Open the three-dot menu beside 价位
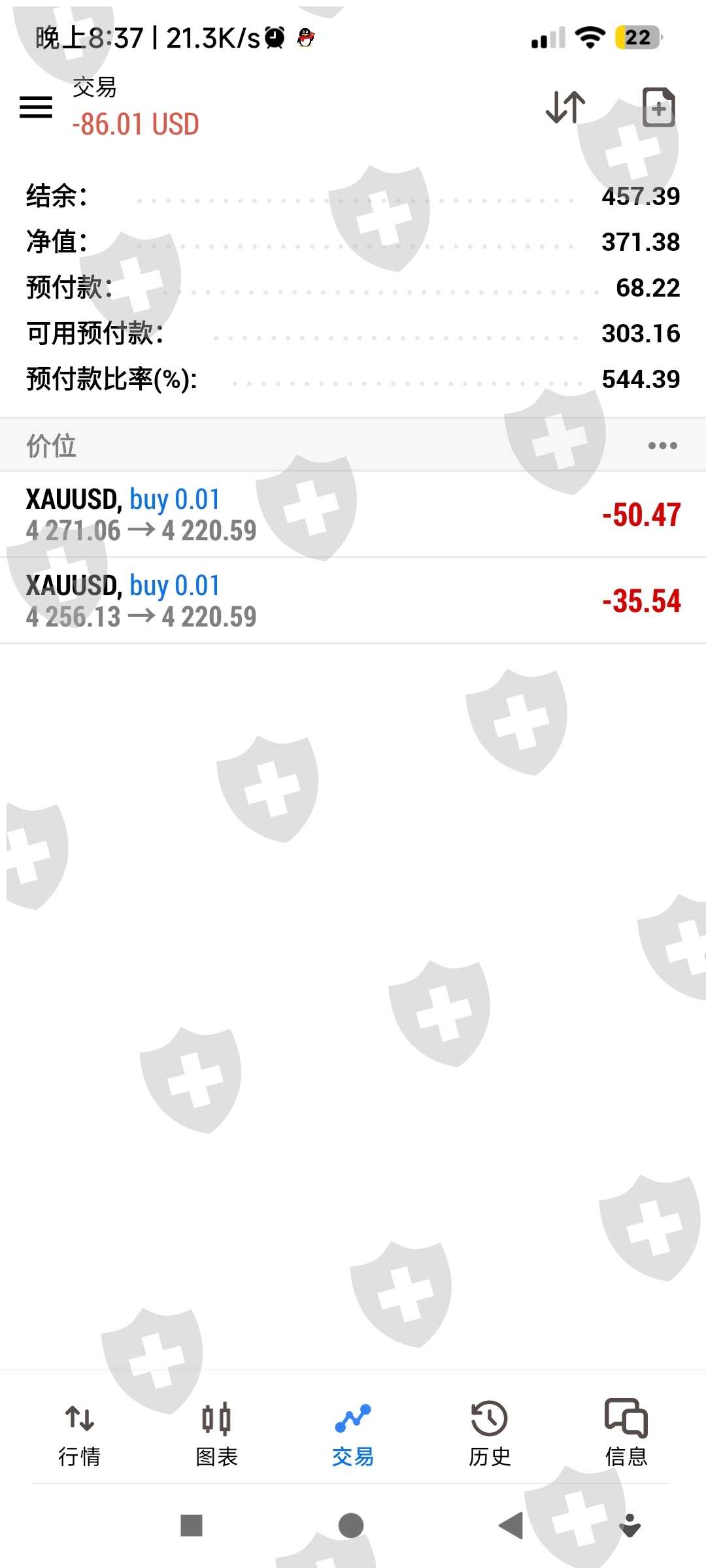 tap(662, 446)
